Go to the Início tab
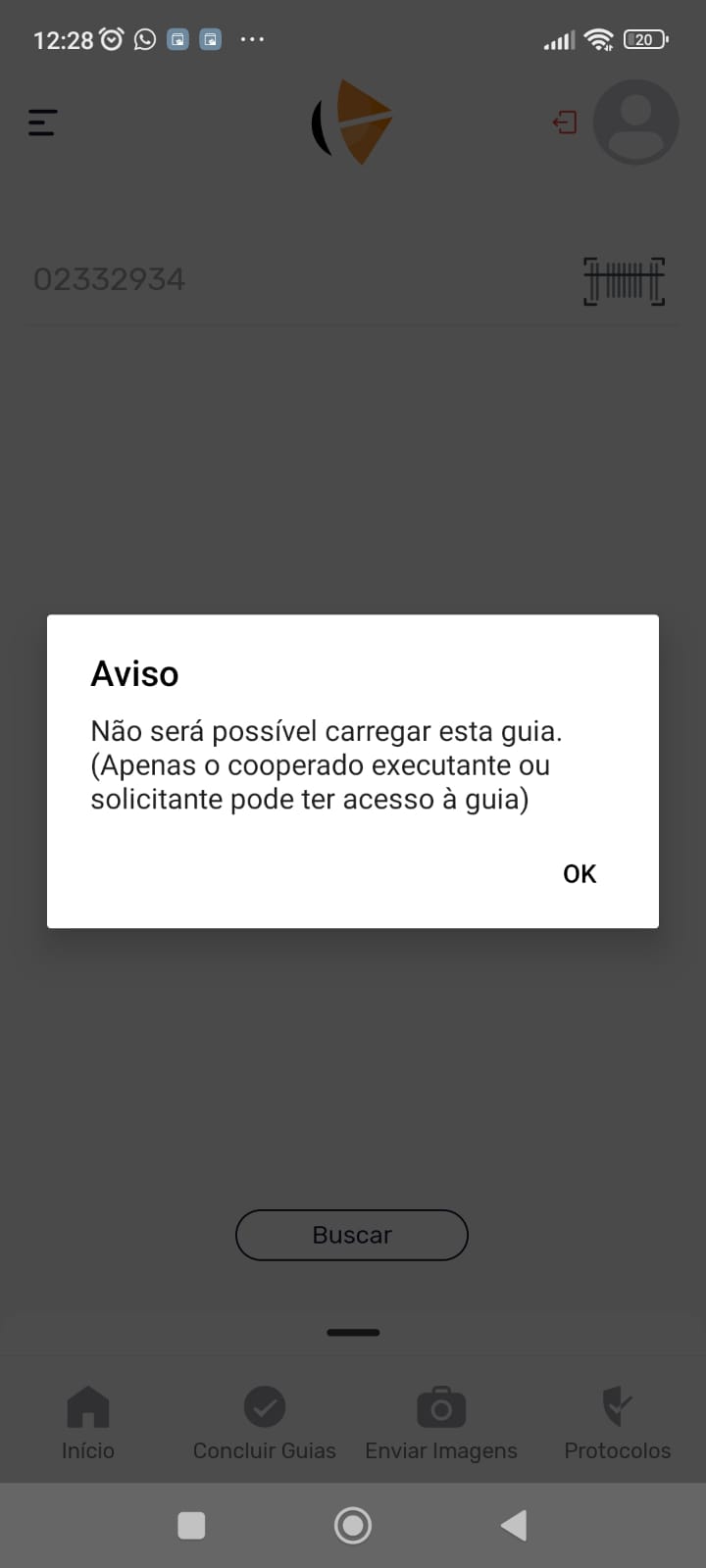 tap(88, 1423)
